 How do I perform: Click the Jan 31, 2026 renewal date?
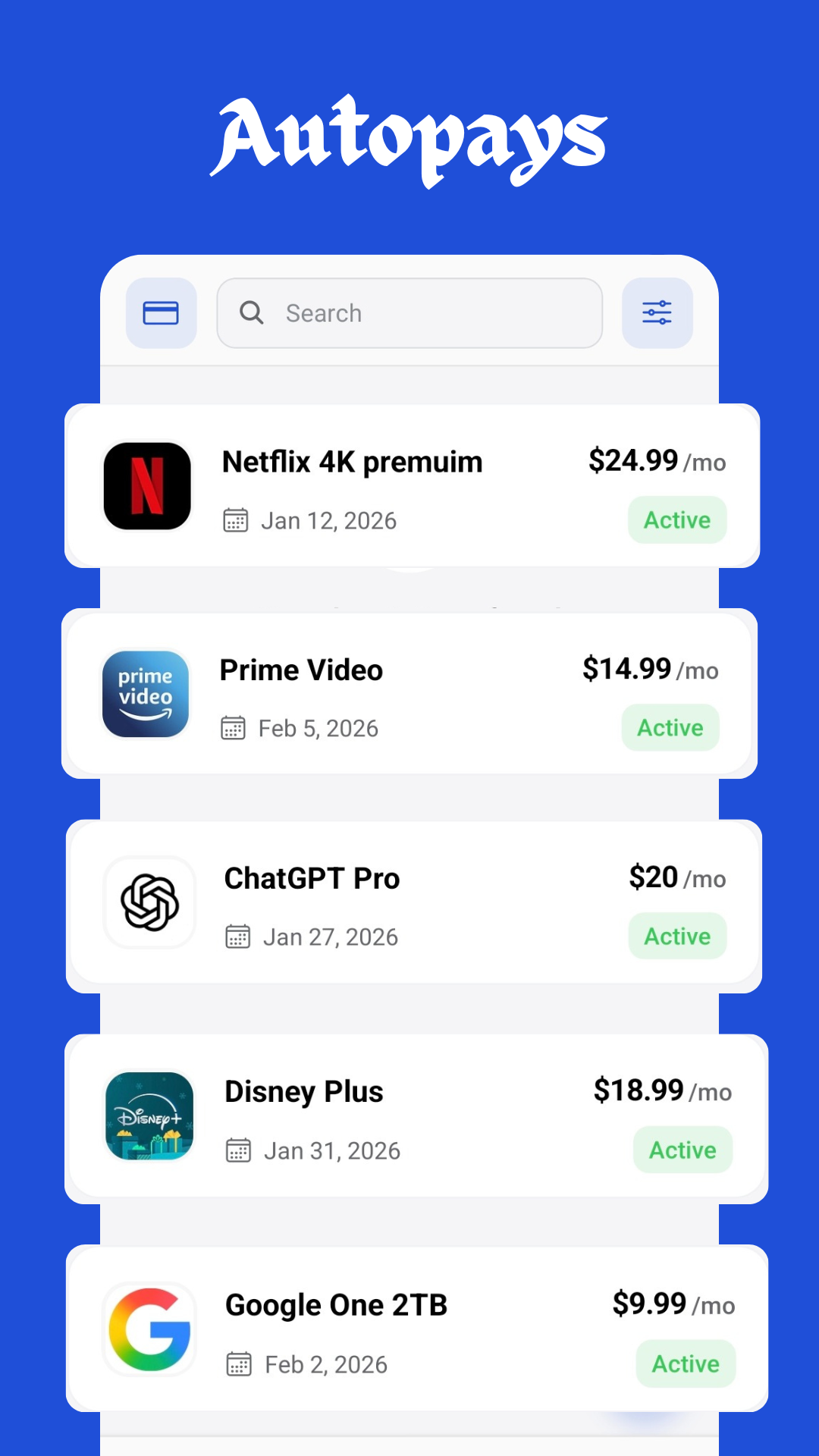coord(331,1150)
